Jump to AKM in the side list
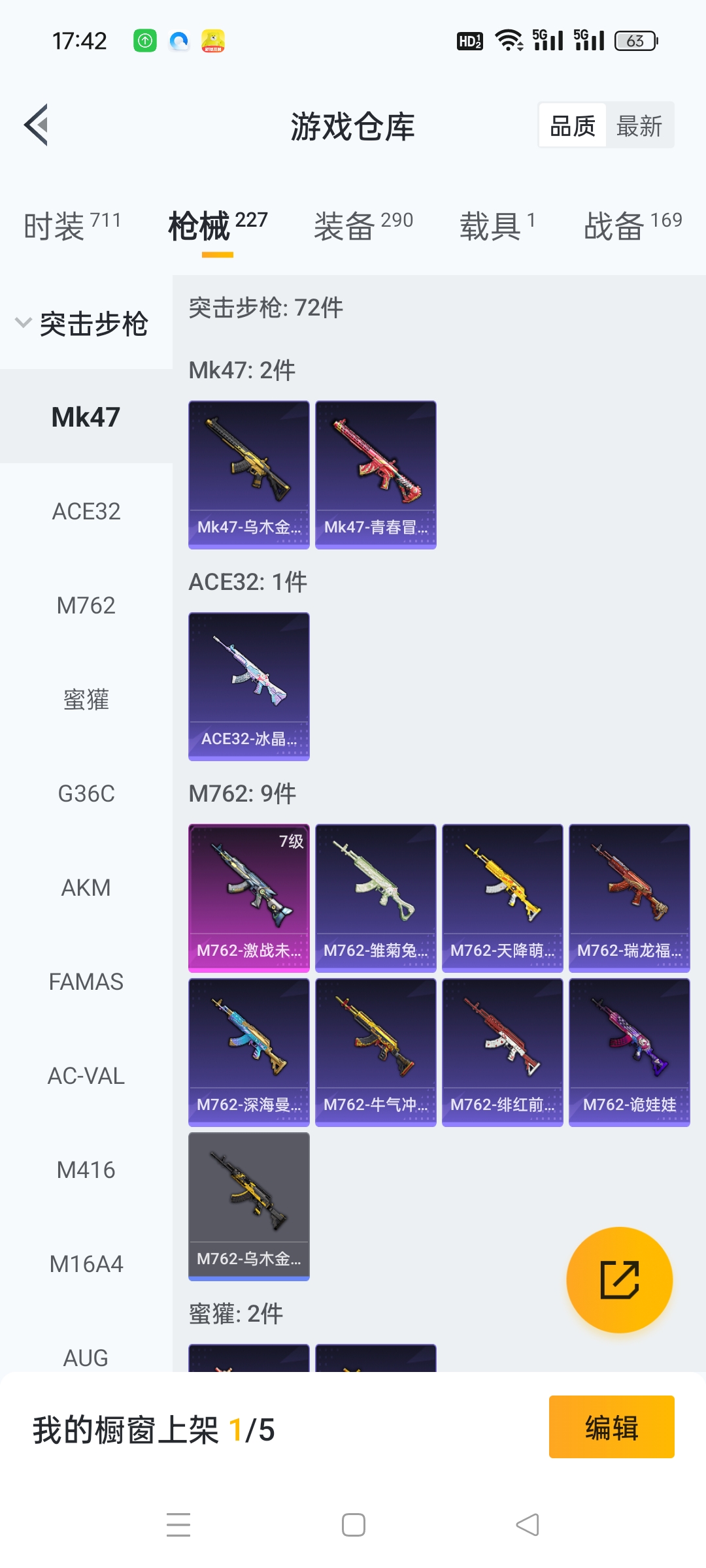Viewport: 706px width, 1568px height. click(86, 888)
